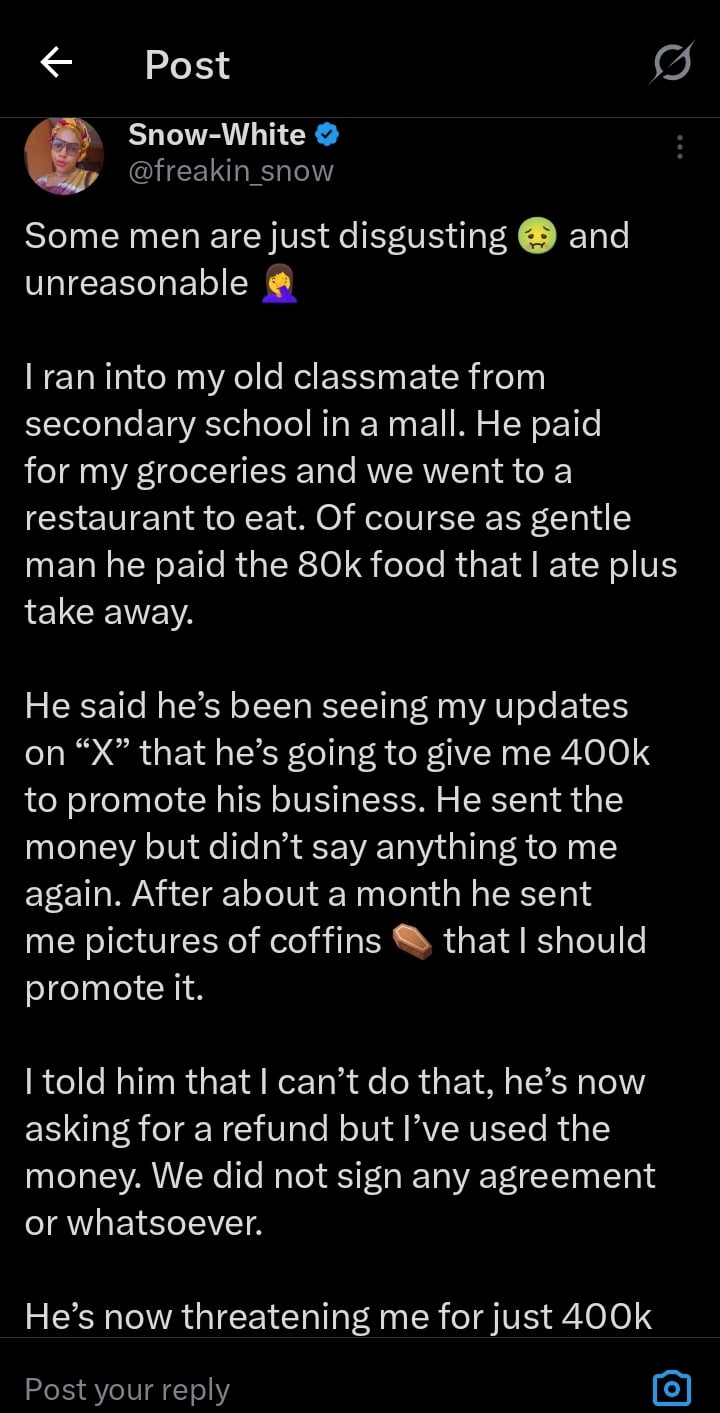Tap the Post your reply field

click(300, 1389)
